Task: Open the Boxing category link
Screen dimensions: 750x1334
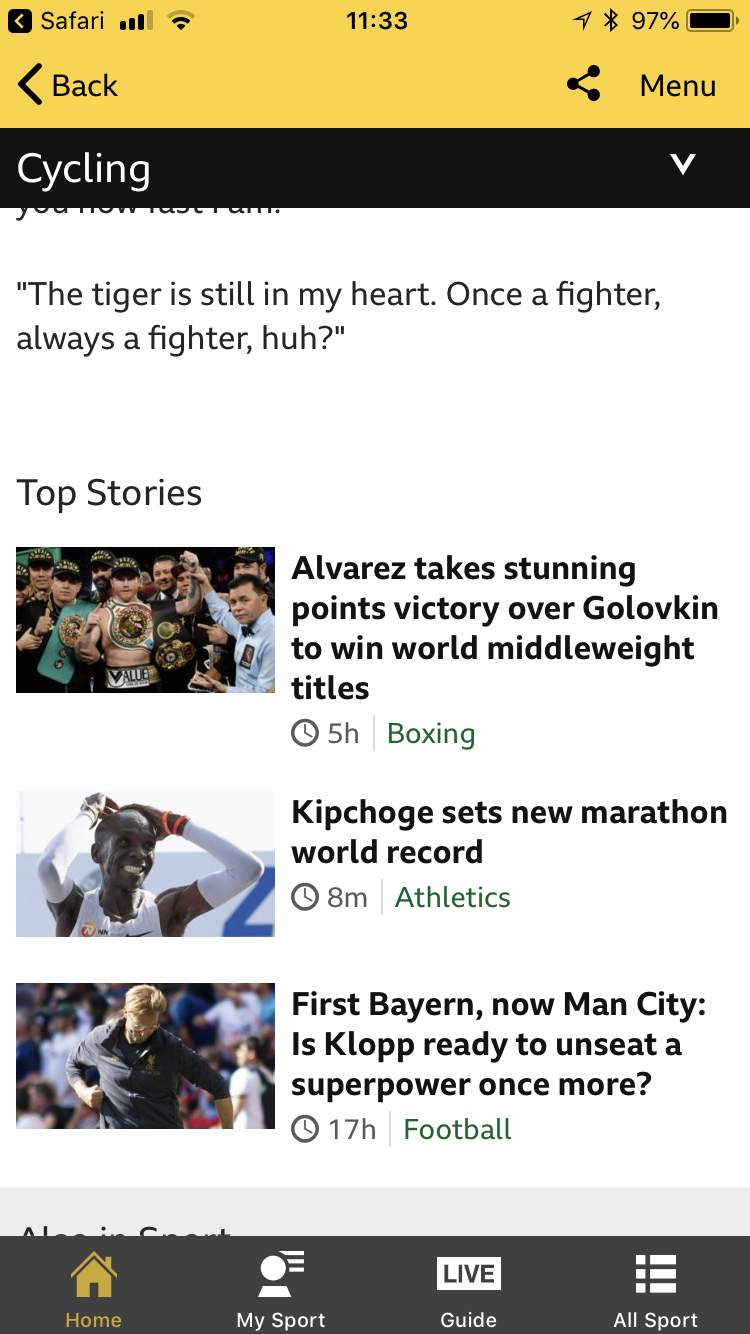Action: click(431, 733)
